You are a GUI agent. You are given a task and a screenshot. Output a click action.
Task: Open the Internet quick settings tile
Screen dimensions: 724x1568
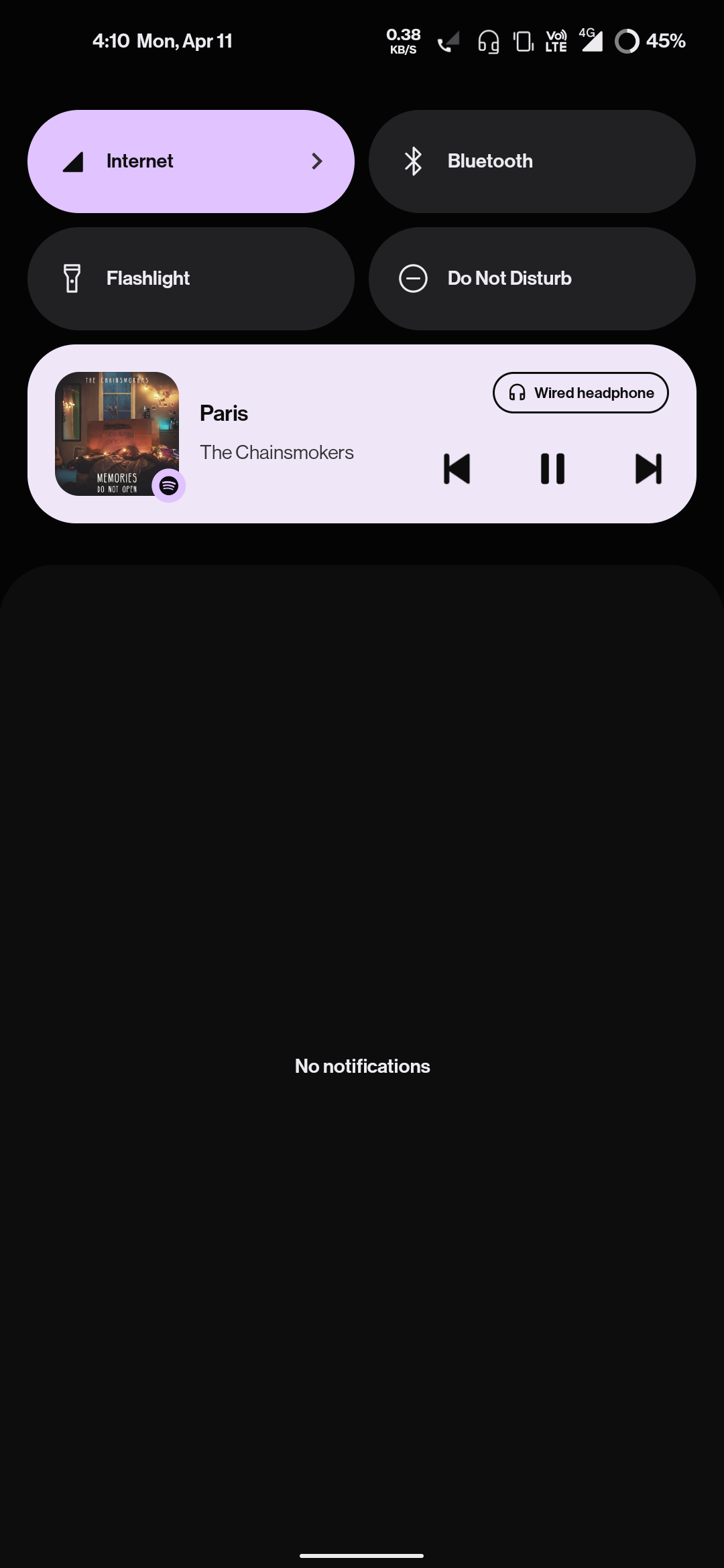point(191,161)
